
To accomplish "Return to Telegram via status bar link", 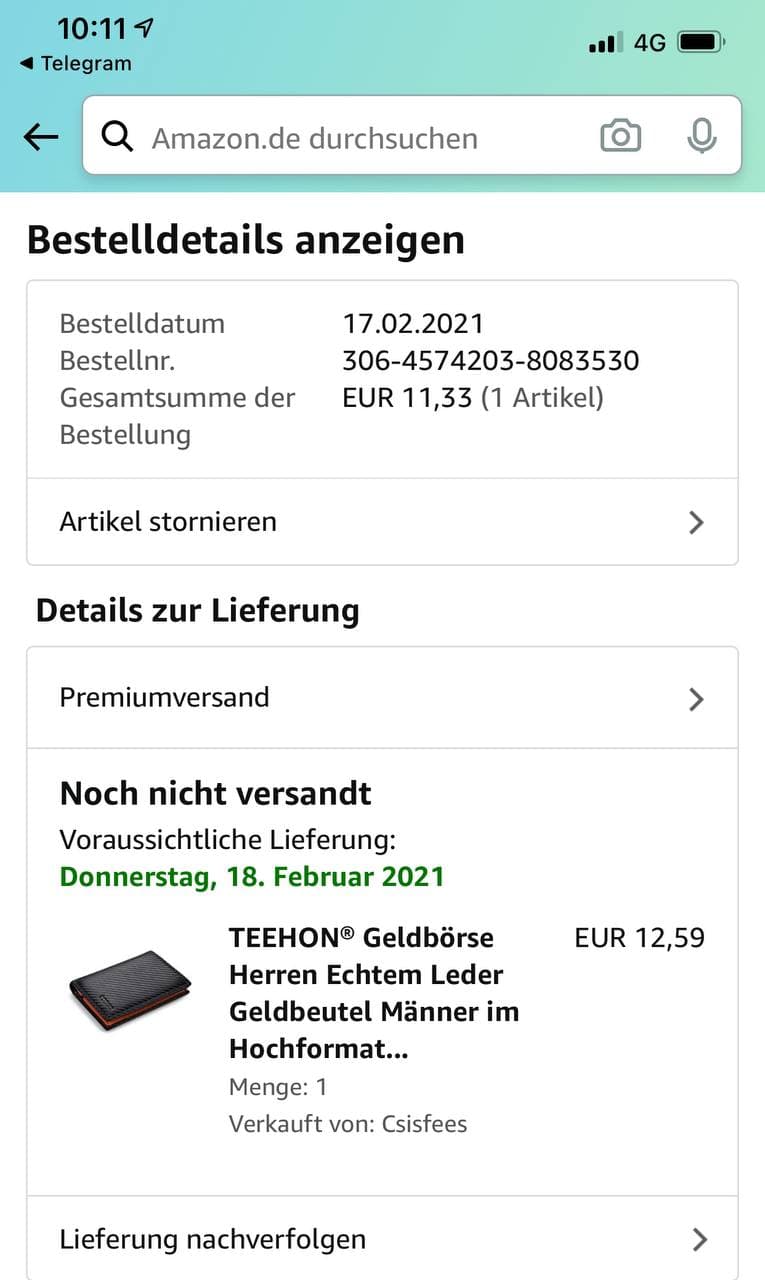I will [76, 64].
